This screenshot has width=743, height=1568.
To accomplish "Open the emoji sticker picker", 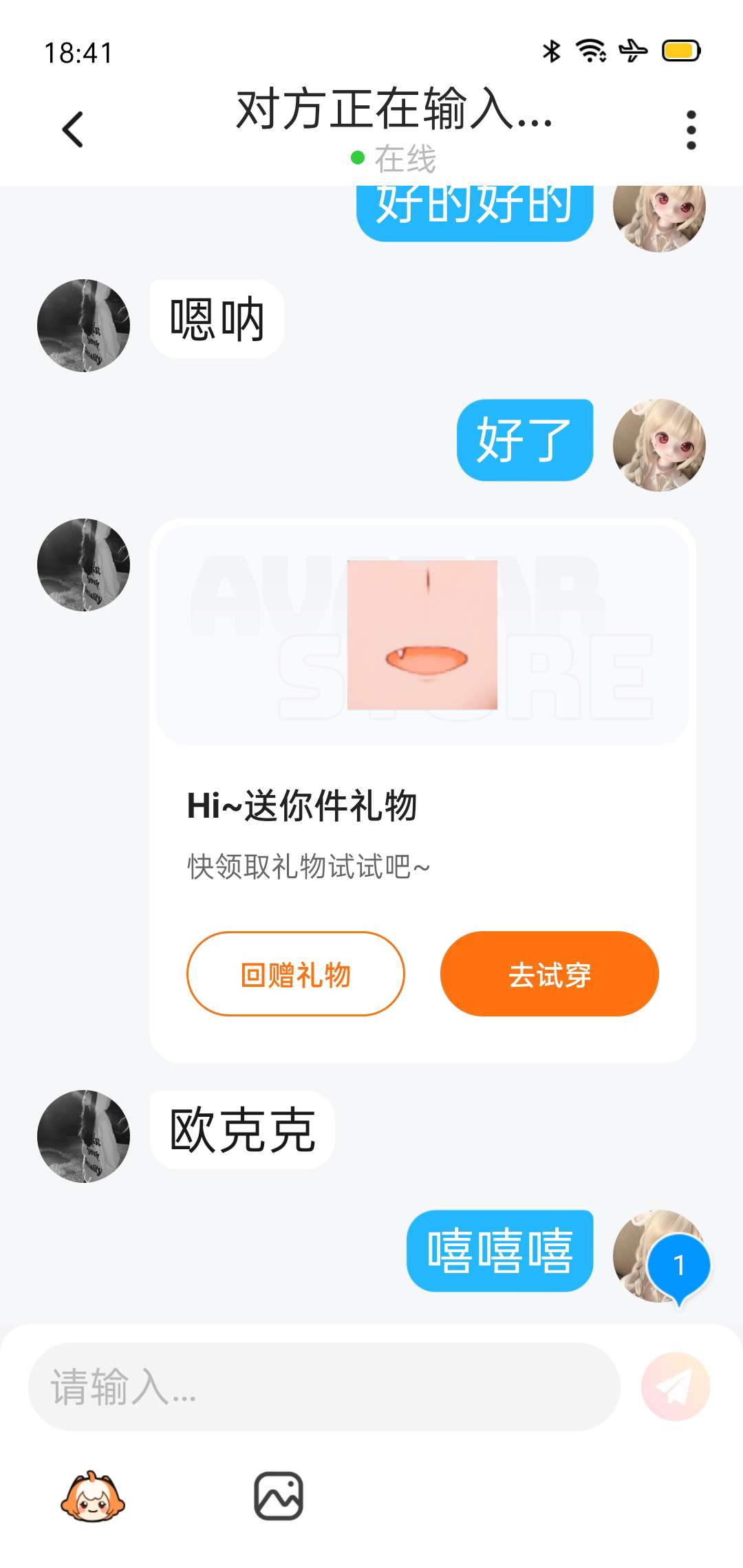I will point(93,1496).
